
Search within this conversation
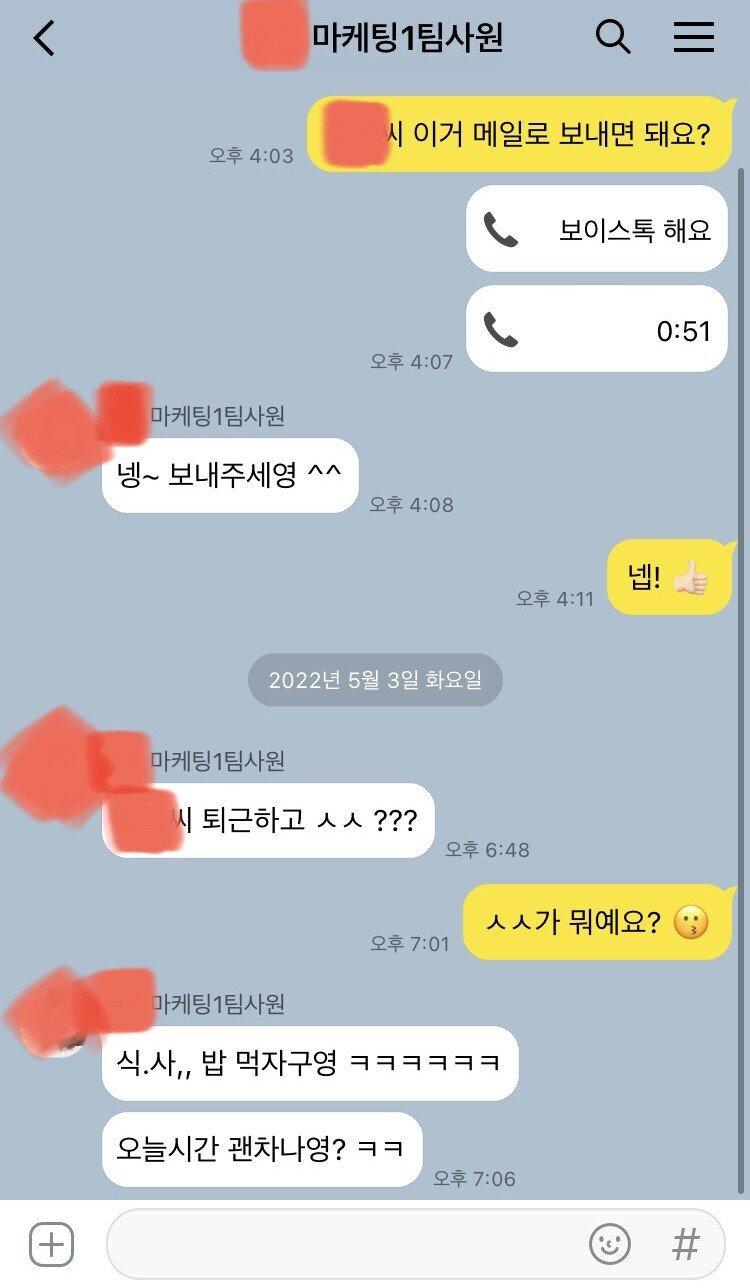pyautogui.click(x=613, y=38)
